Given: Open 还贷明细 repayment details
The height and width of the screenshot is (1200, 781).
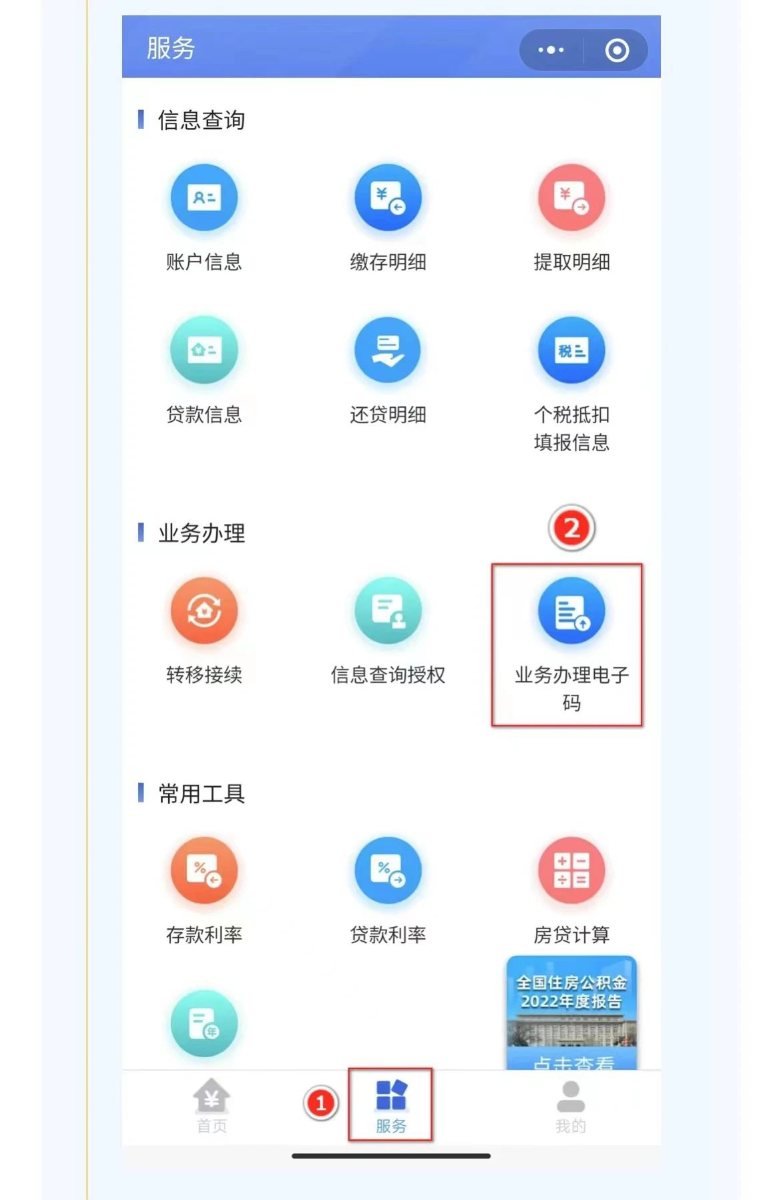Looking at the screenshot, I should tap(388, 351).
